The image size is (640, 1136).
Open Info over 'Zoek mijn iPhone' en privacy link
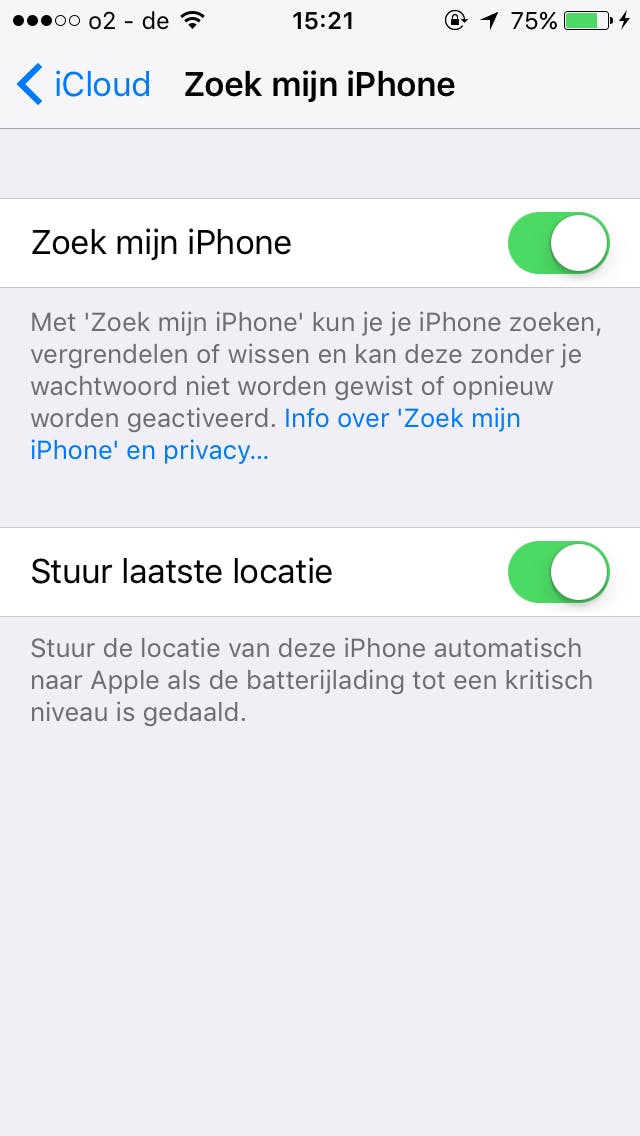point(402,419)
